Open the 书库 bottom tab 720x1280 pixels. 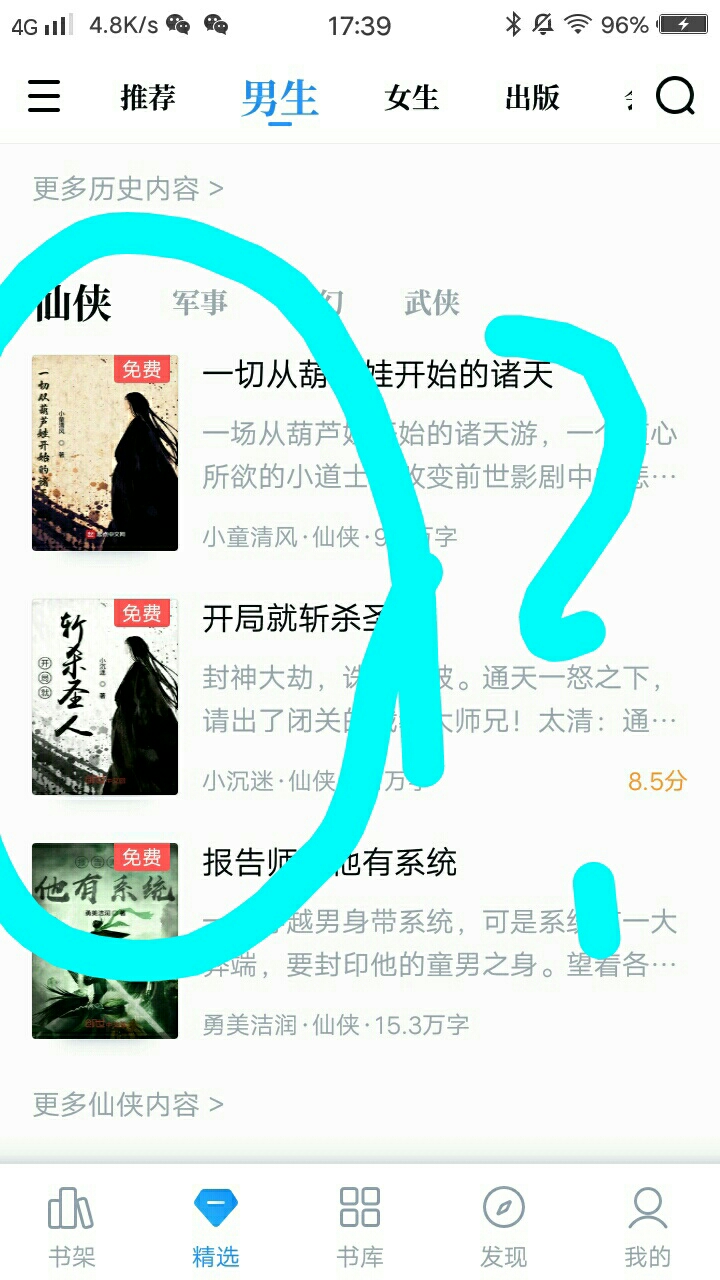click(360, 1226)
